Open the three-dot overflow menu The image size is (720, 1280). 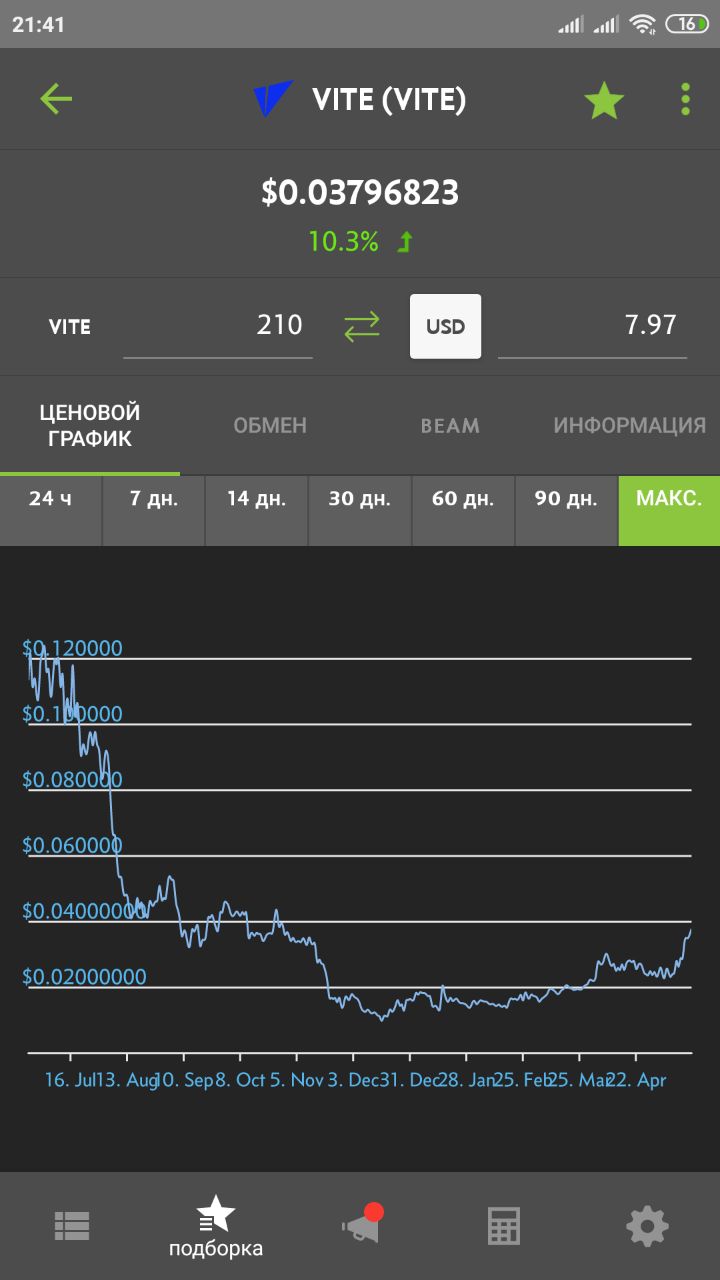685,99
